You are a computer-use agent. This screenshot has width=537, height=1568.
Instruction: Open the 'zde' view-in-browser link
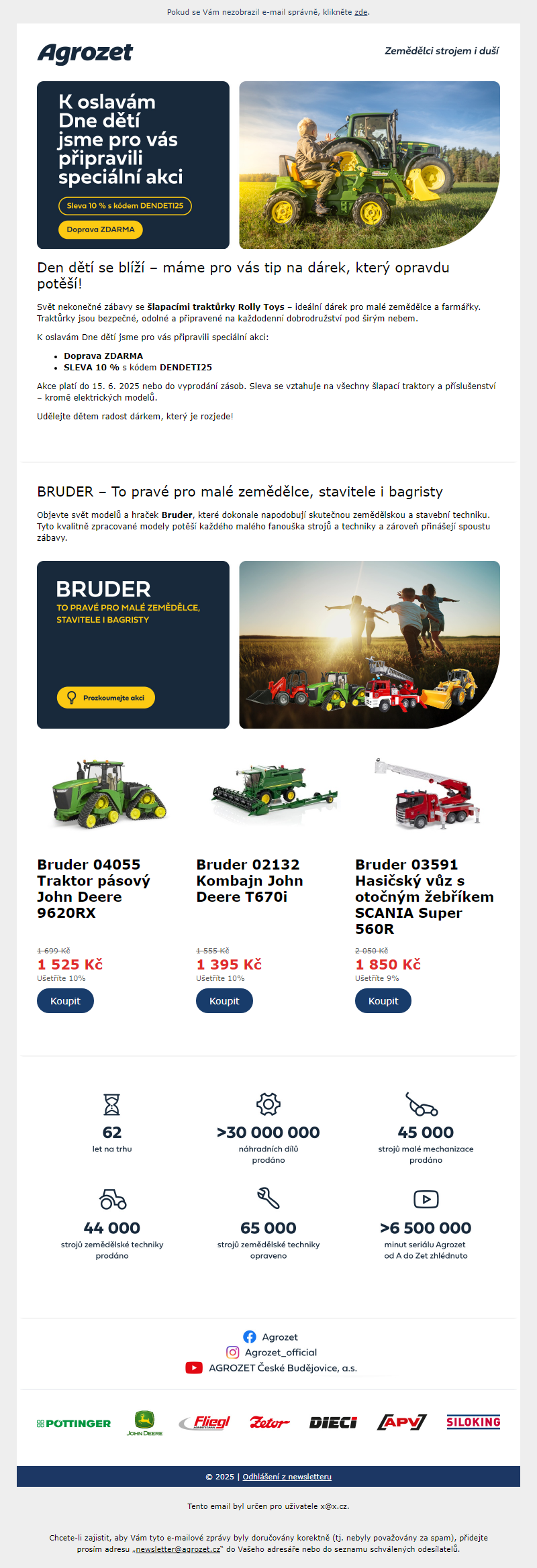point(361,12)
